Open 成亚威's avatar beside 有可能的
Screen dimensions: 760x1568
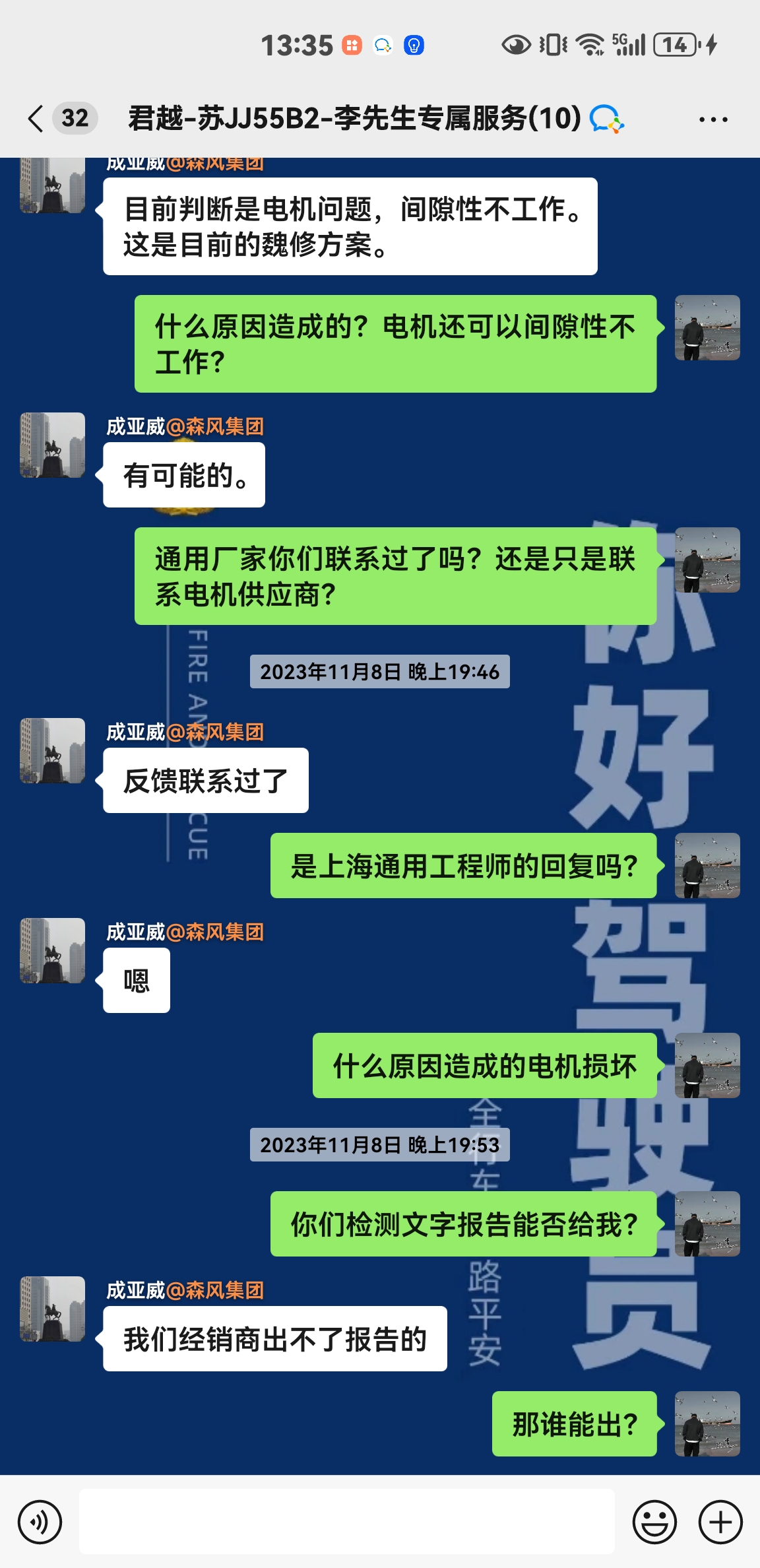pyautogui.click(x=53, y=445)
